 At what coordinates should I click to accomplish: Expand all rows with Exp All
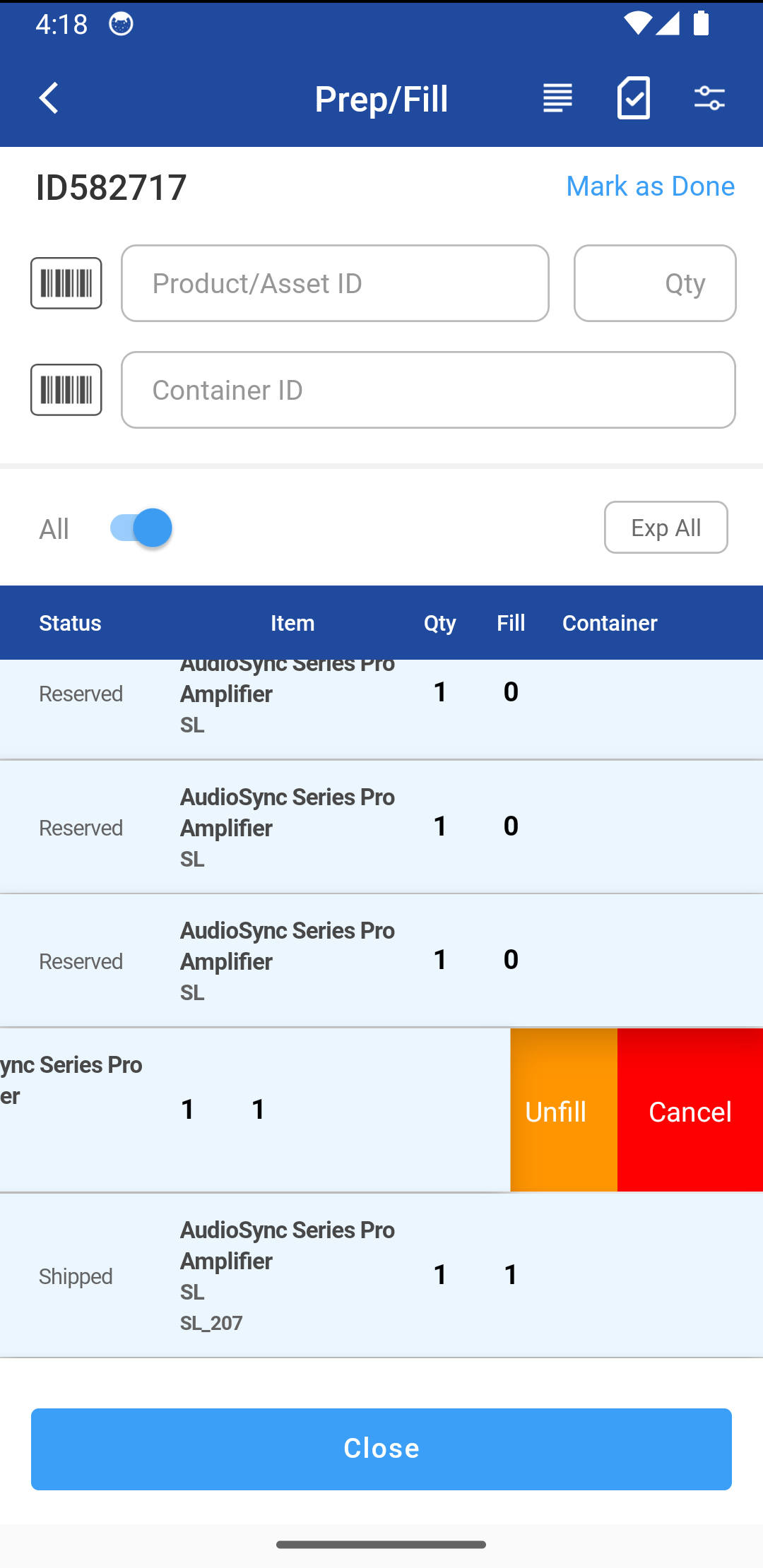click(665, 527)
